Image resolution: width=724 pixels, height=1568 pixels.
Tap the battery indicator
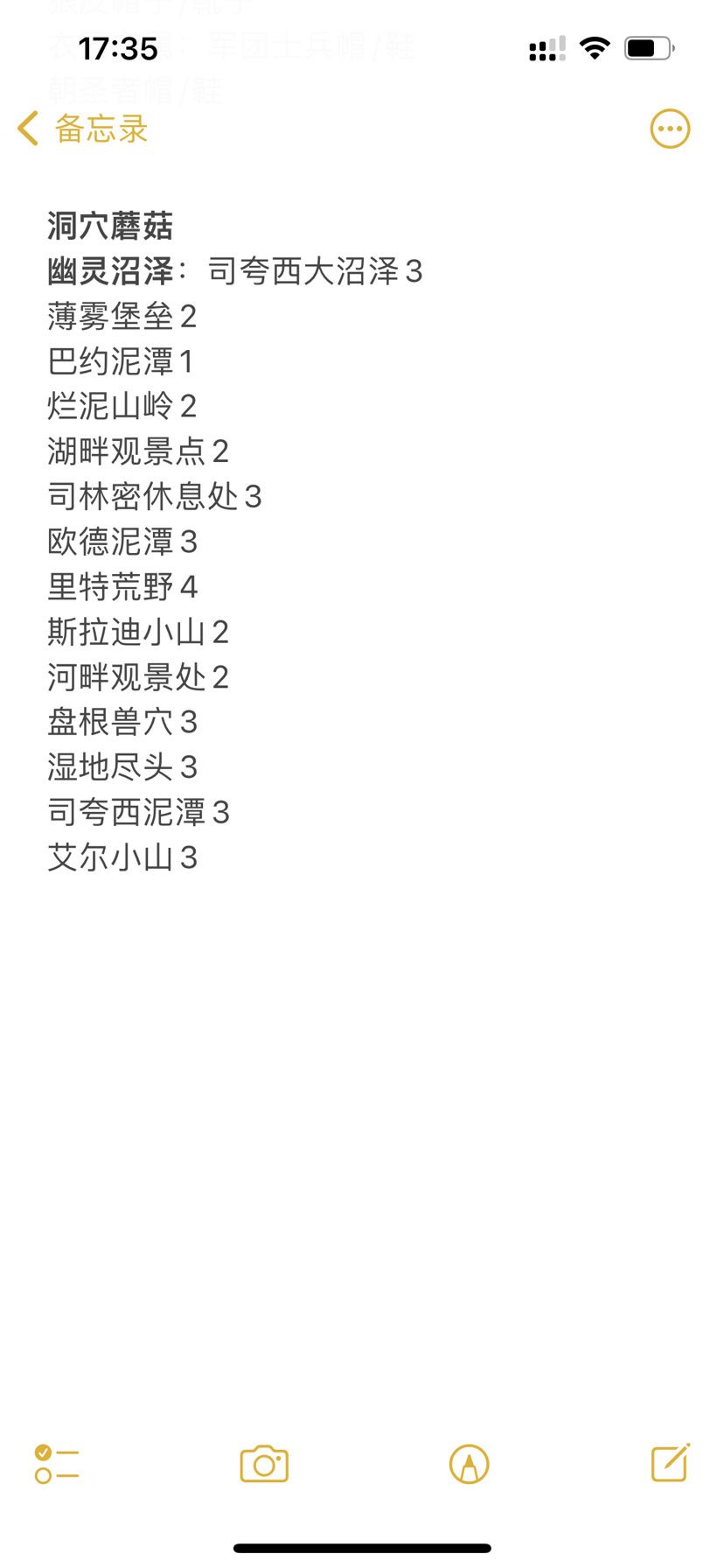pos(647,49)
